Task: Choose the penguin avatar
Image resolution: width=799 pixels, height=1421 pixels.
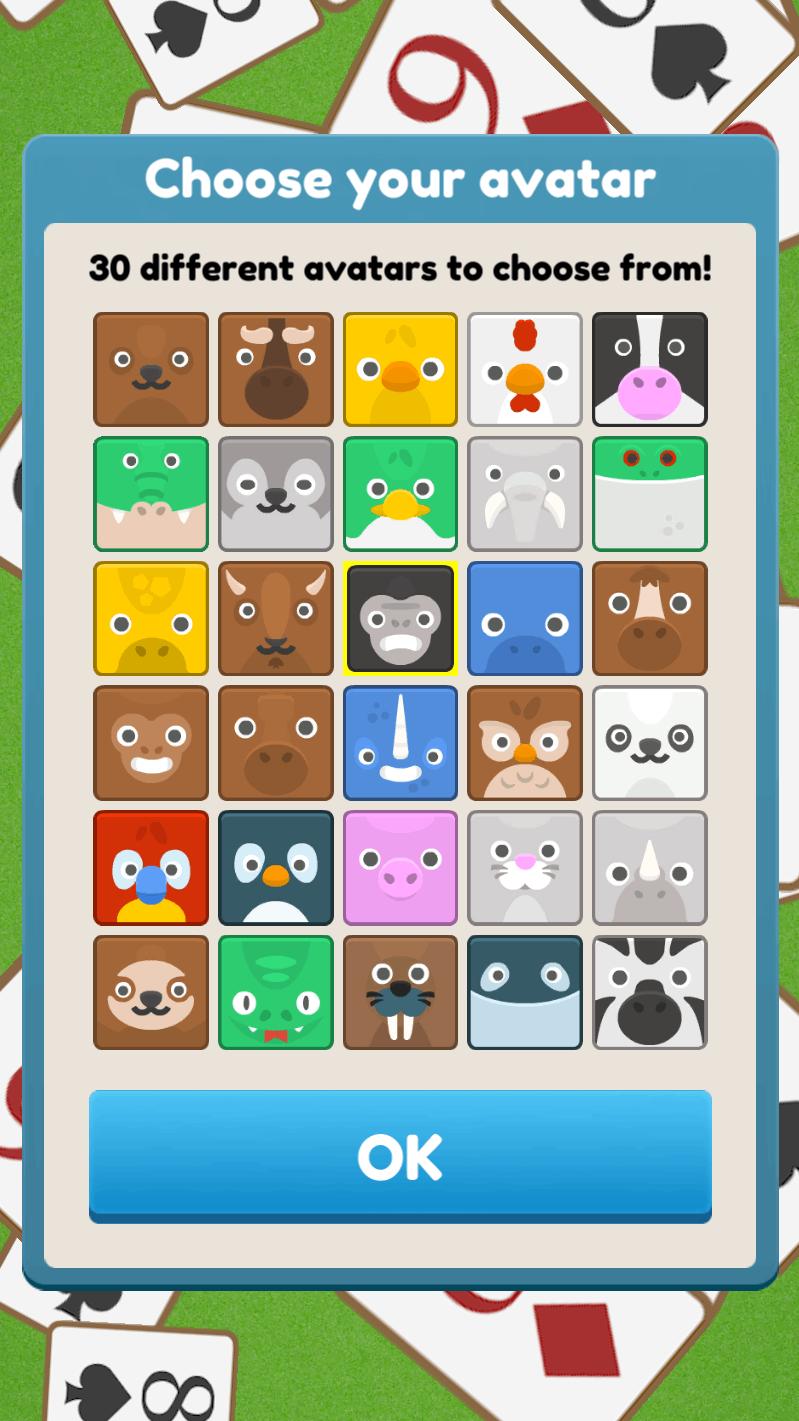Action: [x=276, y=867]
